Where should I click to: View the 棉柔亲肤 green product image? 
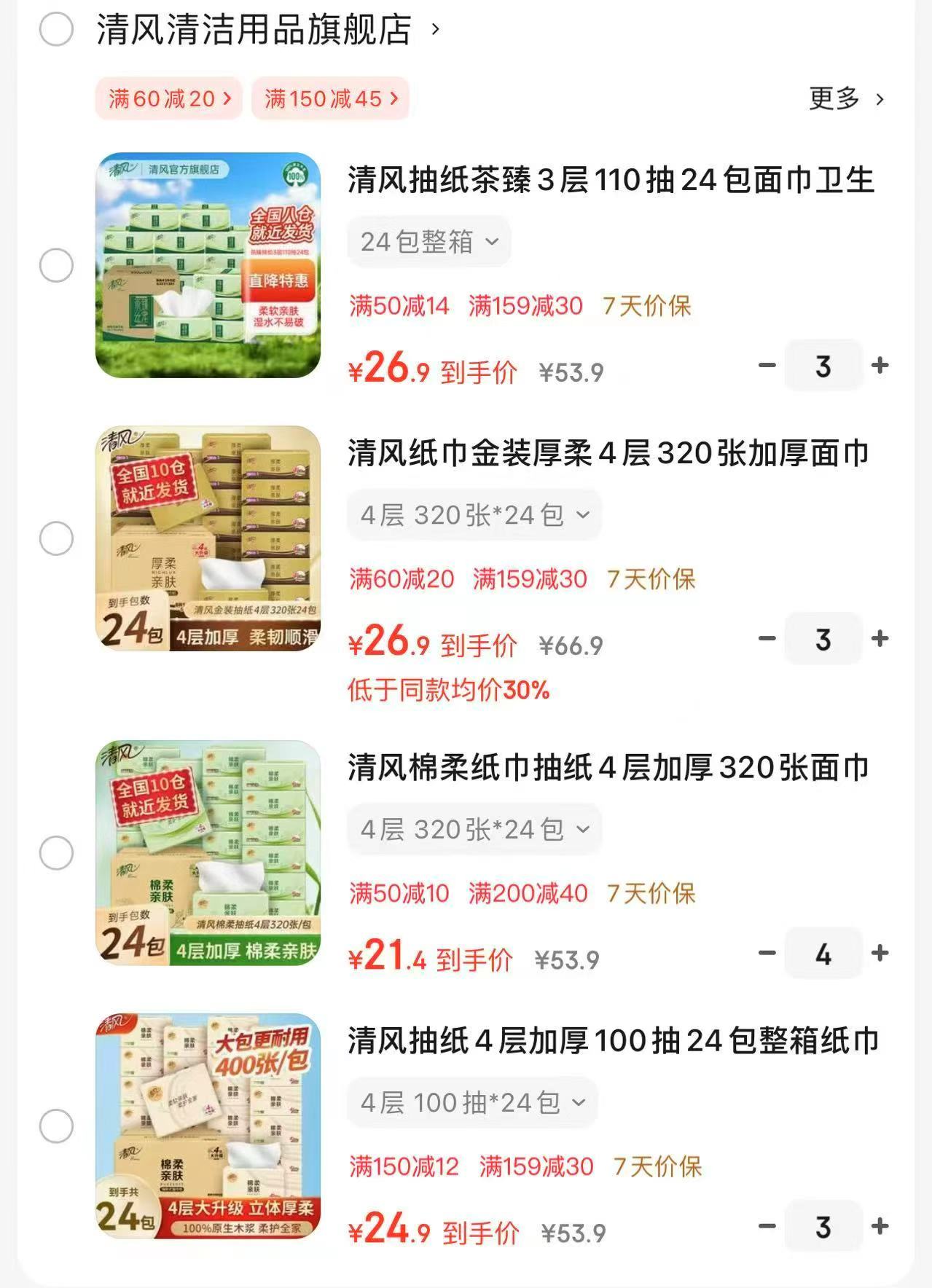pos(209,852)
